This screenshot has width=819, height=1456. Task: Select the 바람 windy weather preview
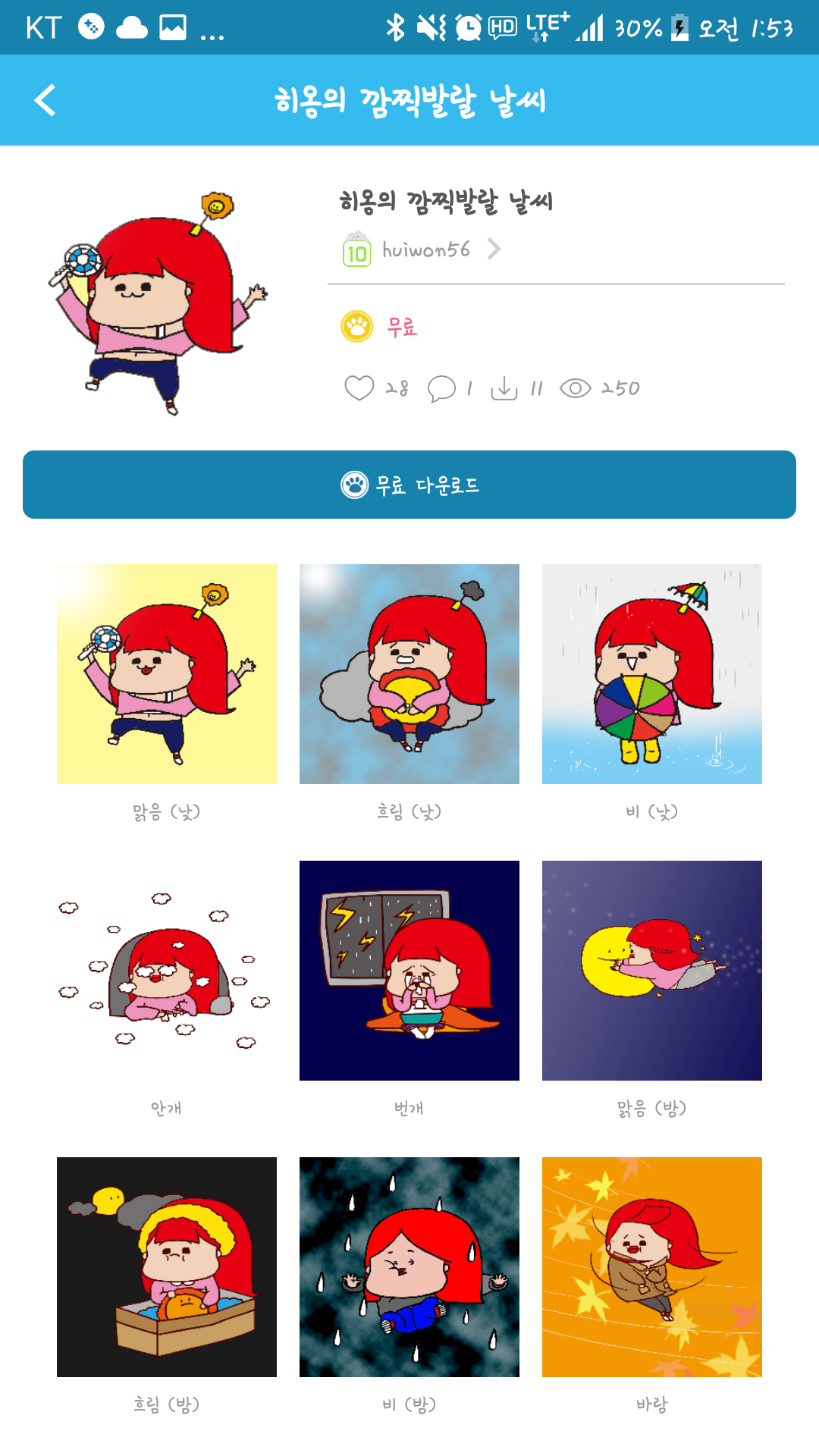652,1266
